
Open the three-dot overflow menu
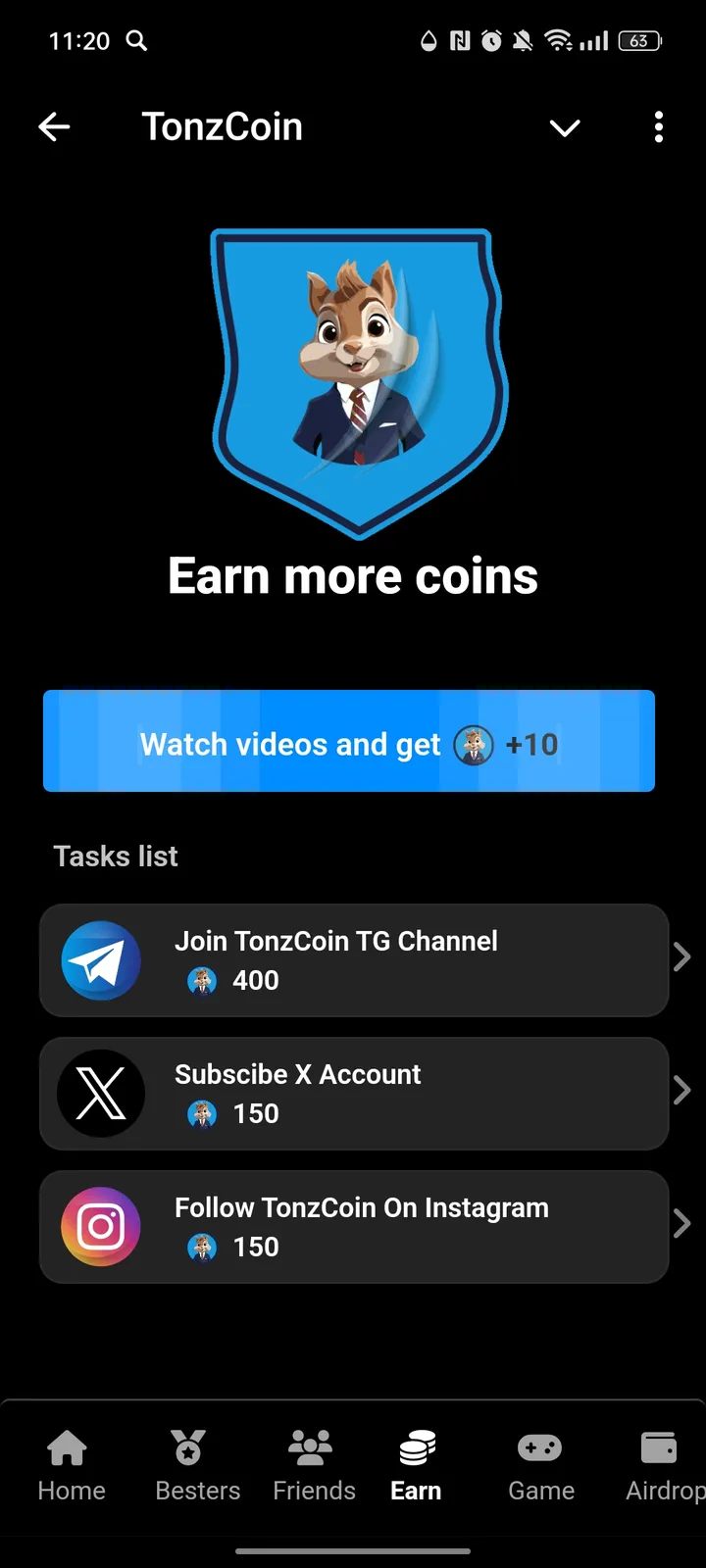tap(658, 126)
